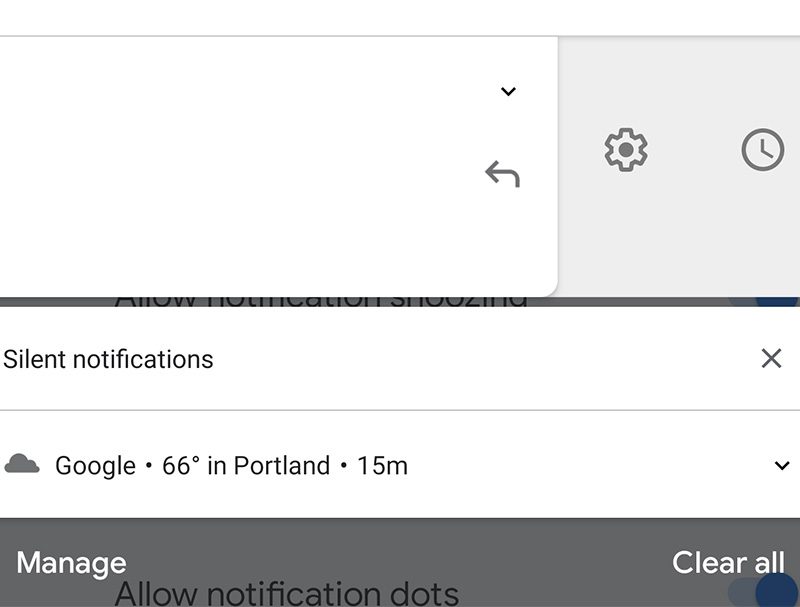Tap the reply arrow on the notification
Screen dimensions: 800x607
click(502, 175)
